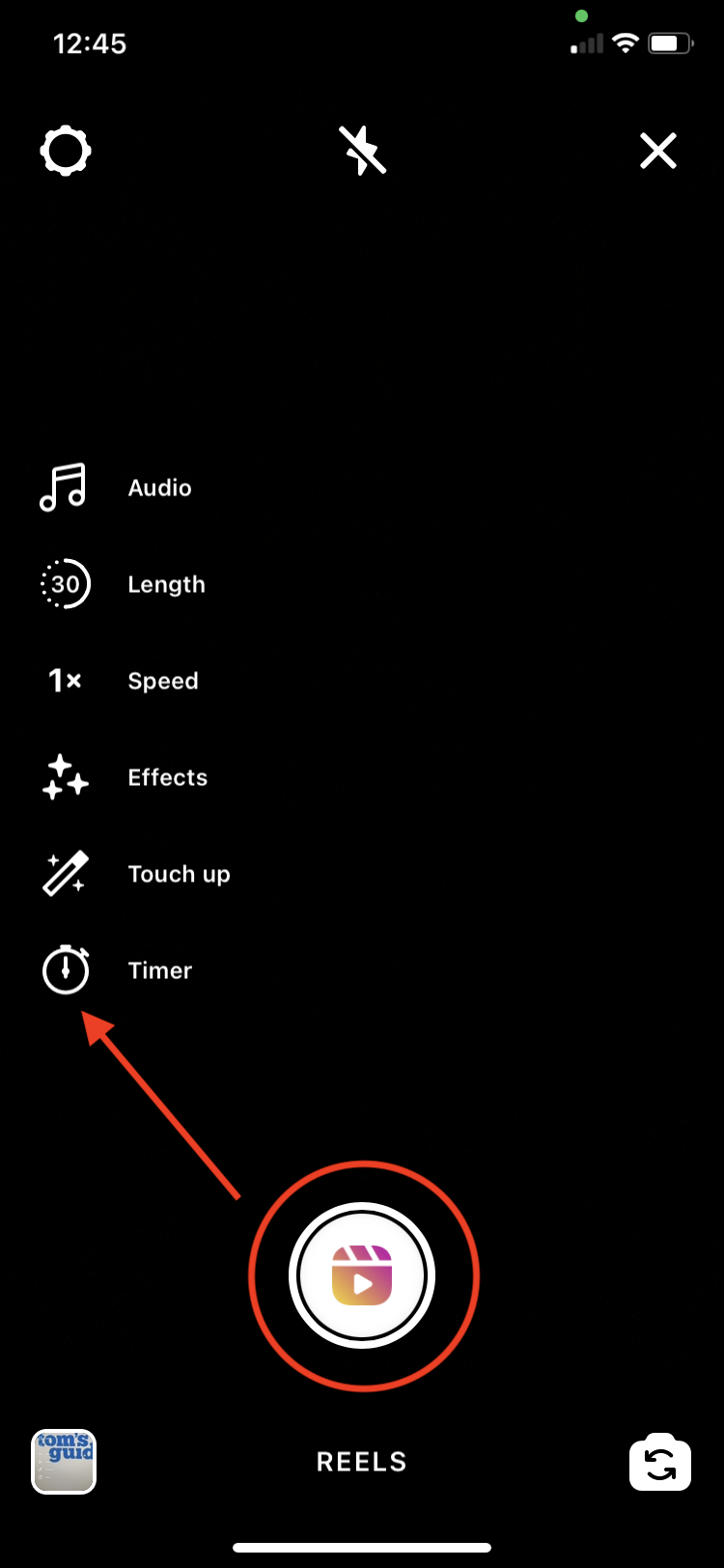Open camera settings gear
The height and width of the screenshot is (1568, 724).
coord(66,152)
